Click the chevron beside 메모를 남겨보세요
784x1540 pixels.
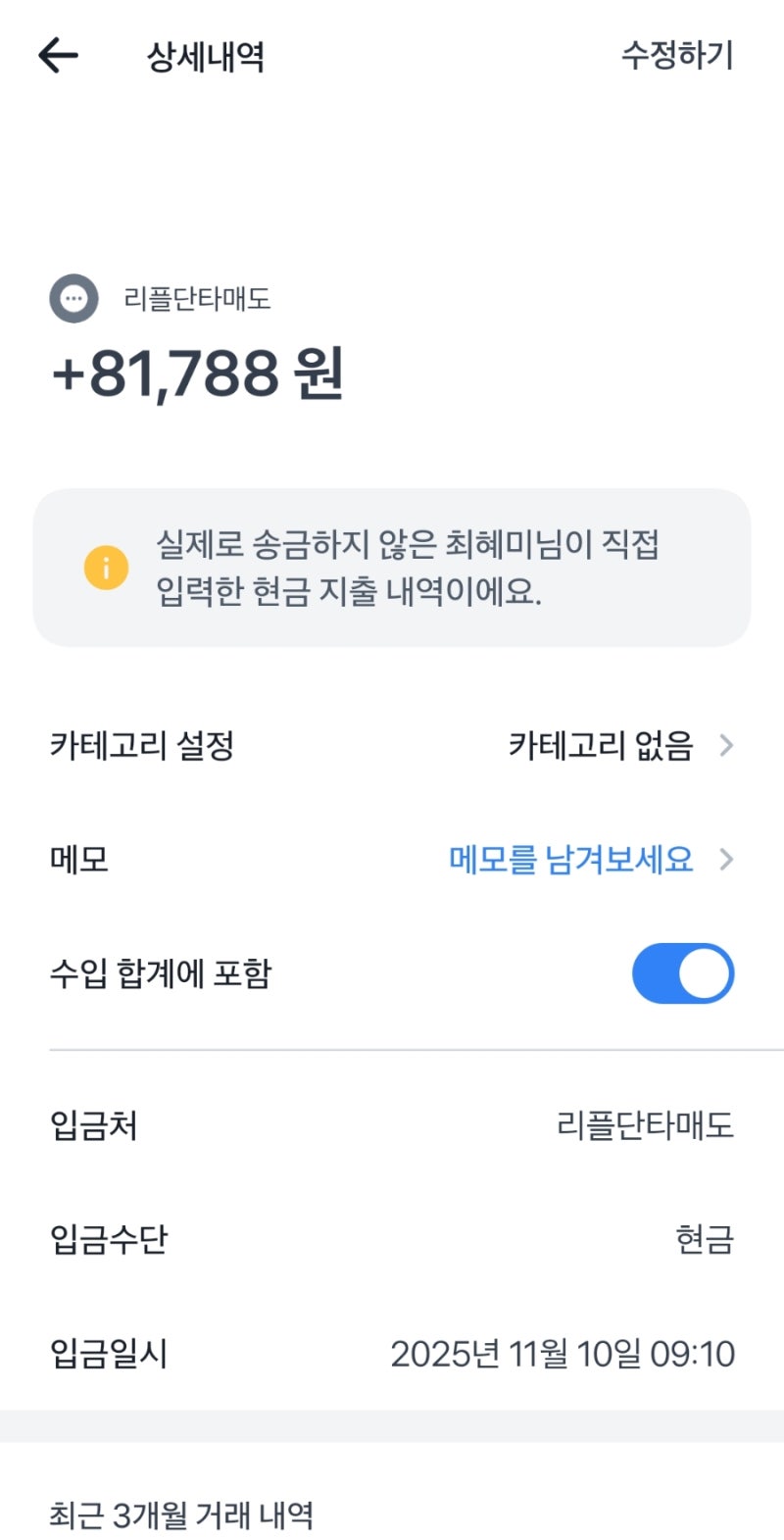(x=726, y=860)
